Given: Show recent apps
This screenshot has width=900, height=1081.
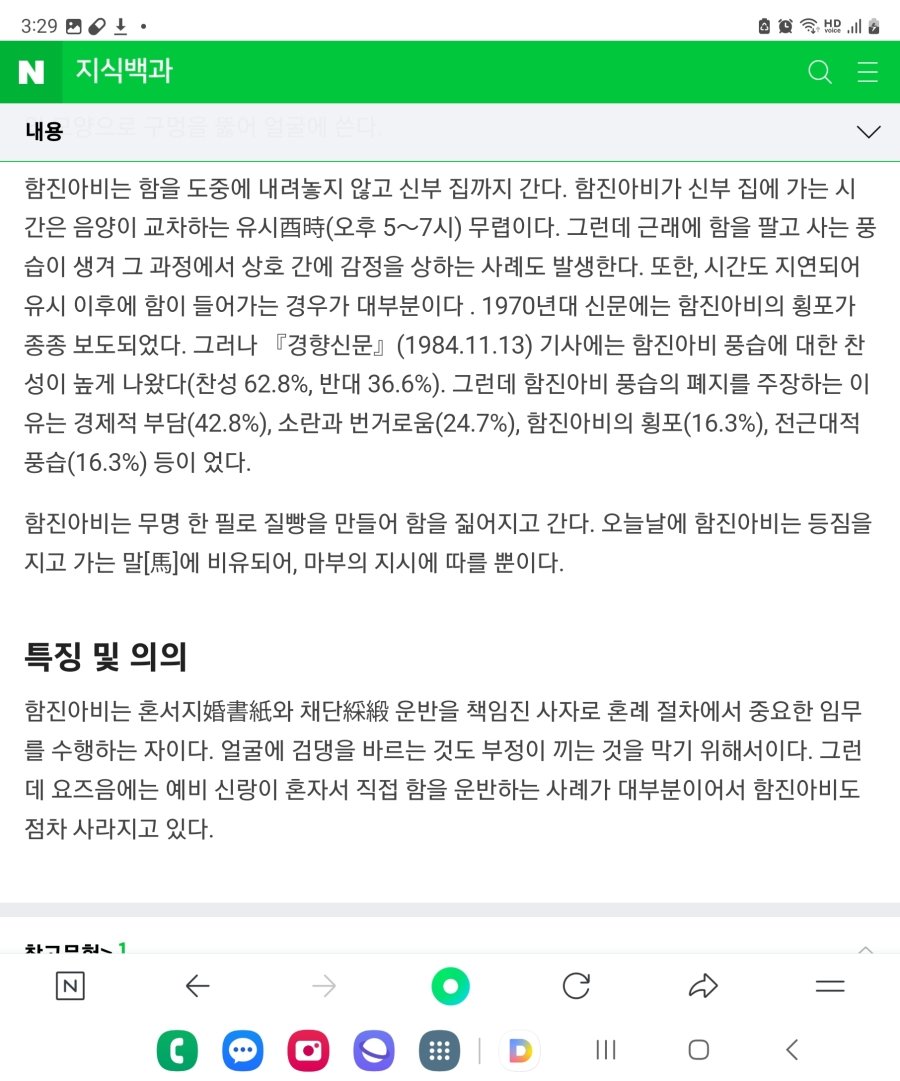Looking at the screenshot, I should 605,1050.
